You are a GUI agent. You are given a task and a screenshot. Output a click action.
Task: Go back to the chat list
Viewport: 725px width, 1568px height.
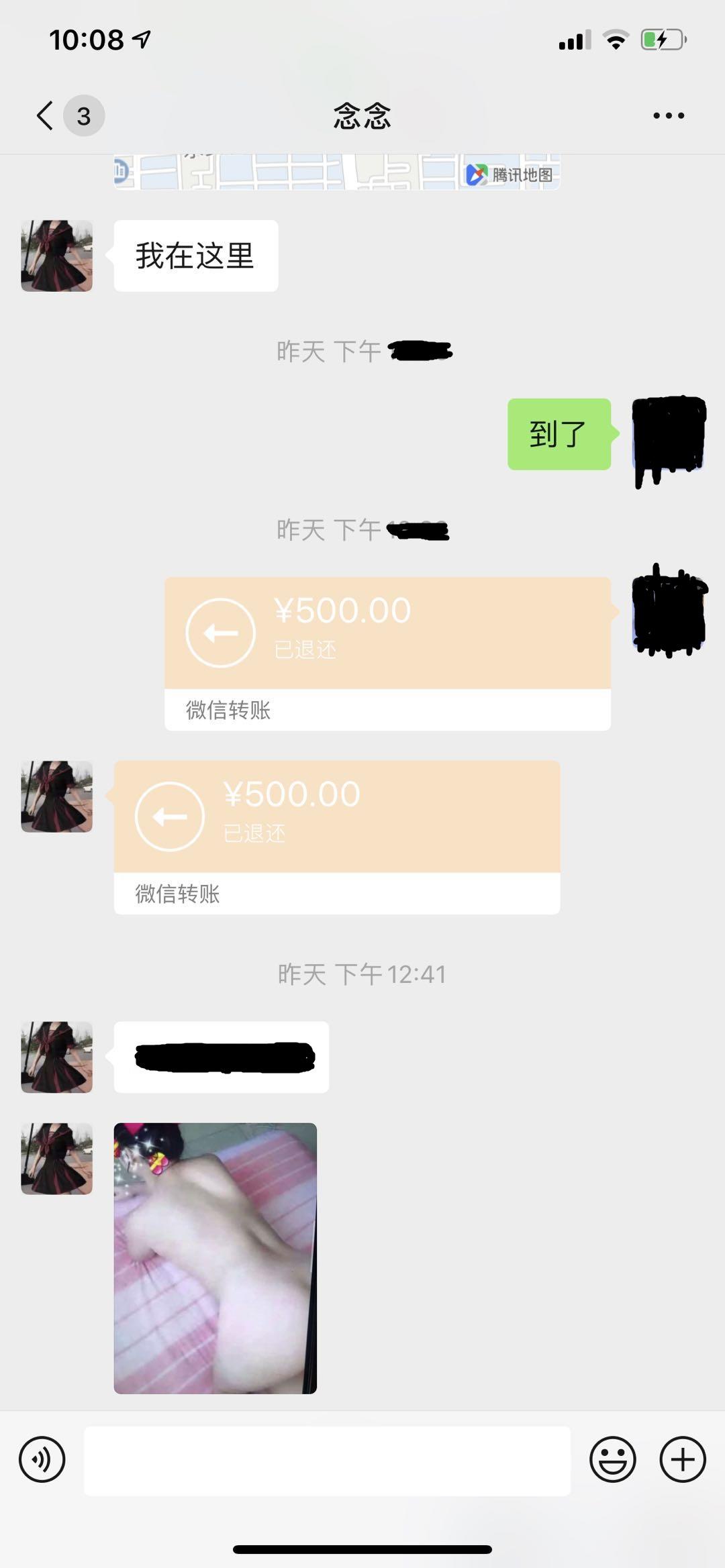click(x=46, y=115)
